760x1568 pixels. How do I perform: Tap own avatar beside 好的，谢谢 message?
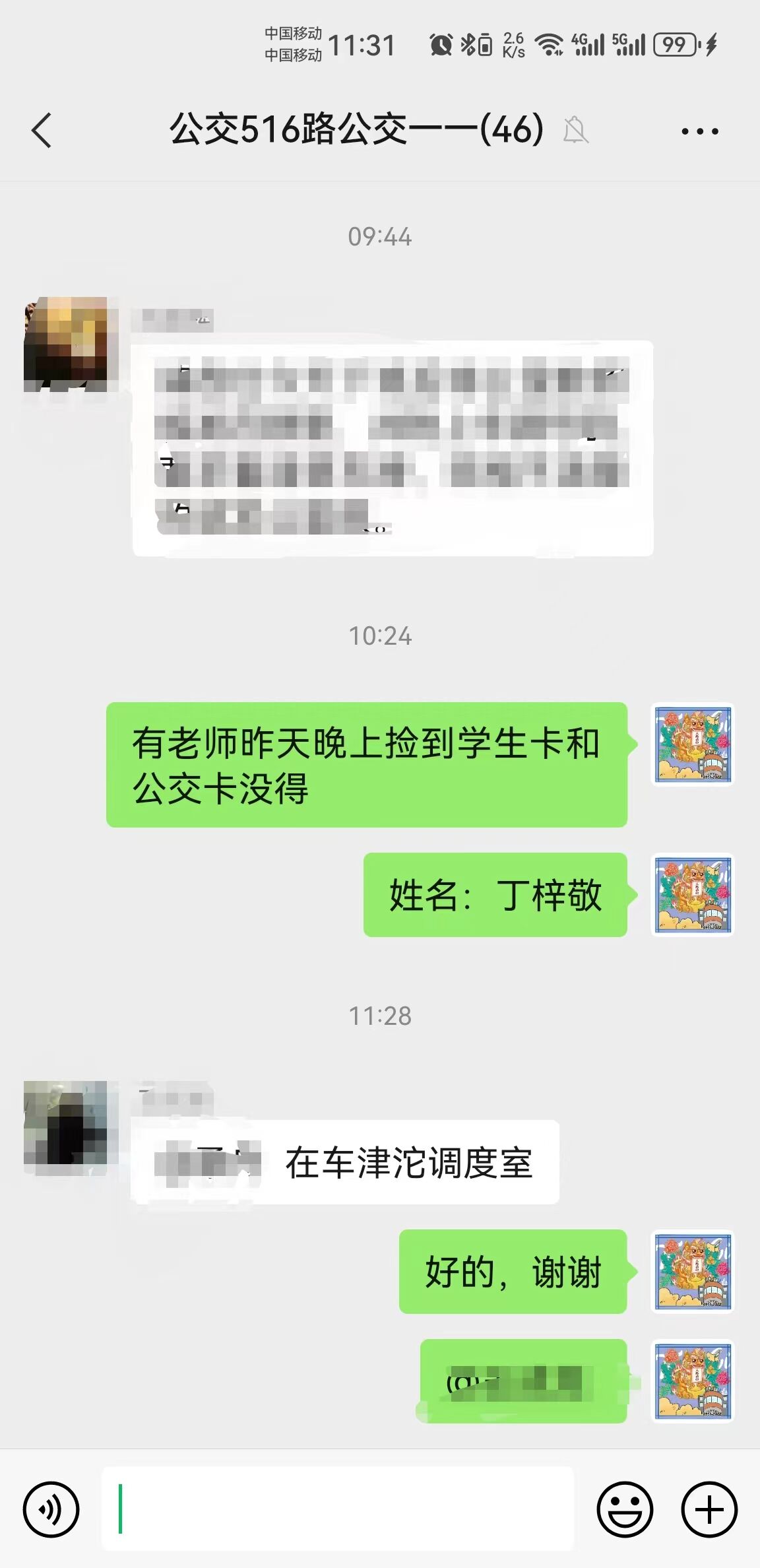pyautogui.click(x=693, y=1271)
